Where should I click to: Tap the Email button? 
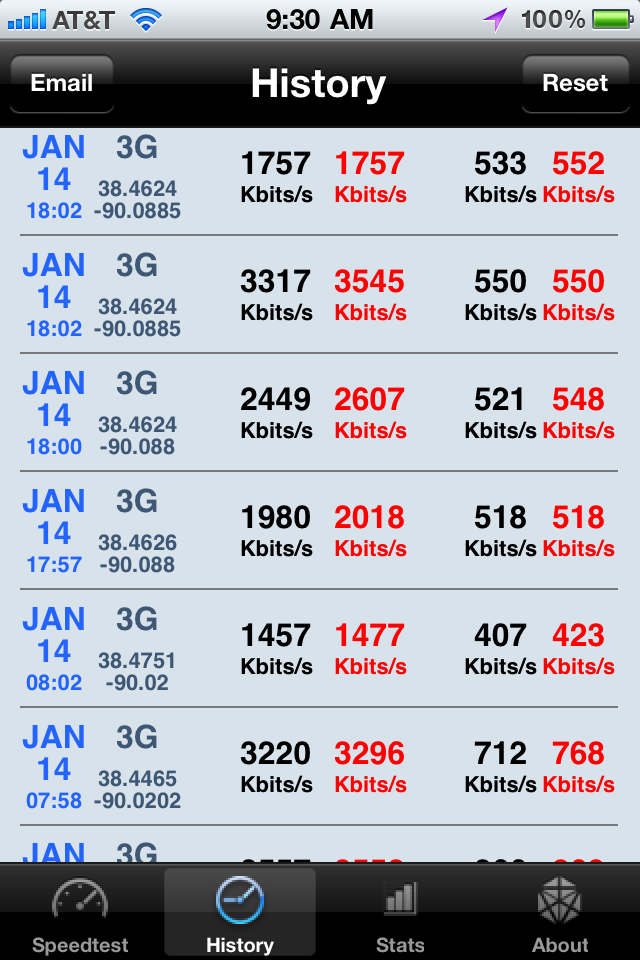coord(62,83)
